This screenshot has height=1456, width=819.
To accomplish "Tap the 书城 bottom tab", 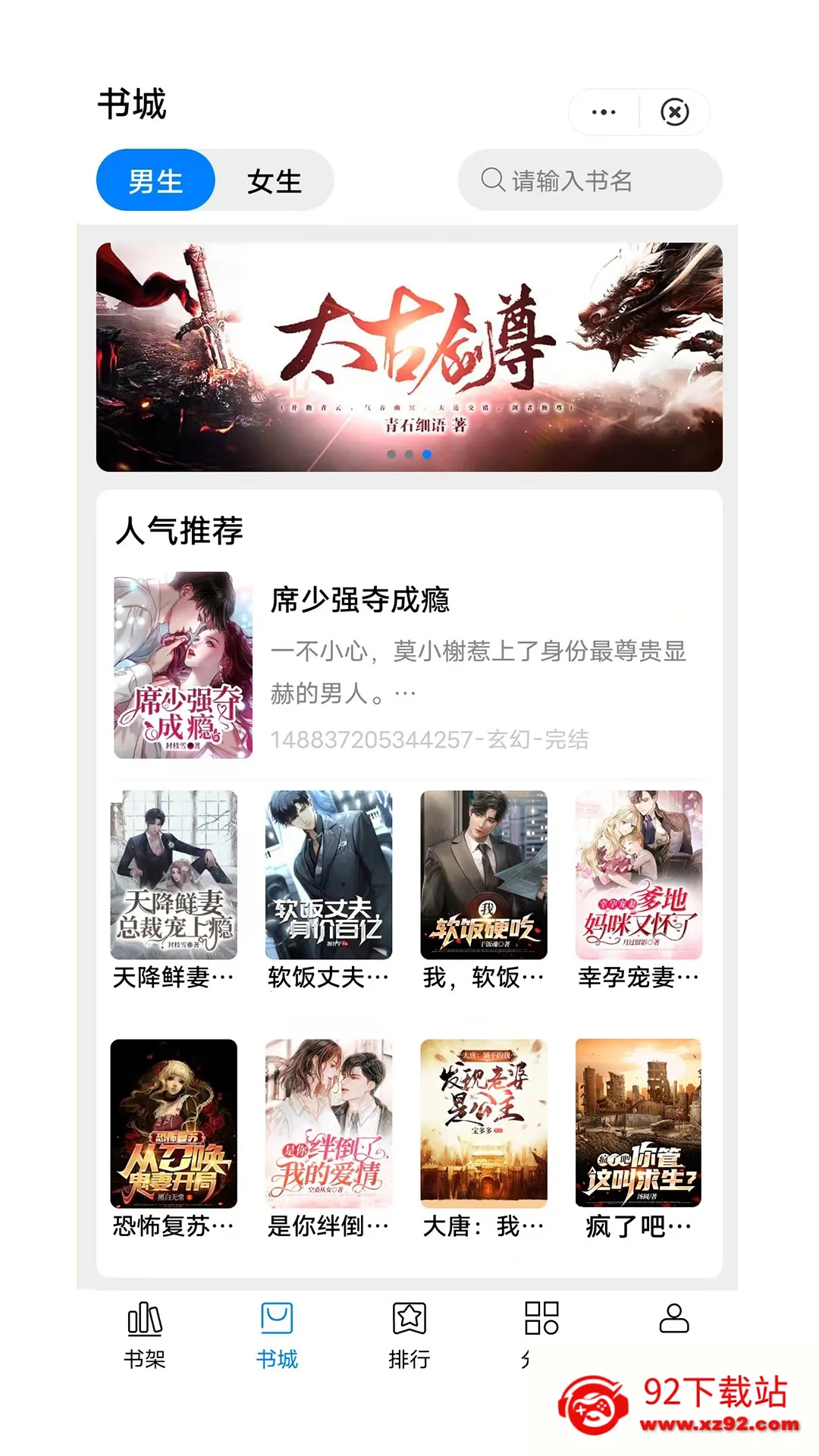I will click(x=277, y=1335).
